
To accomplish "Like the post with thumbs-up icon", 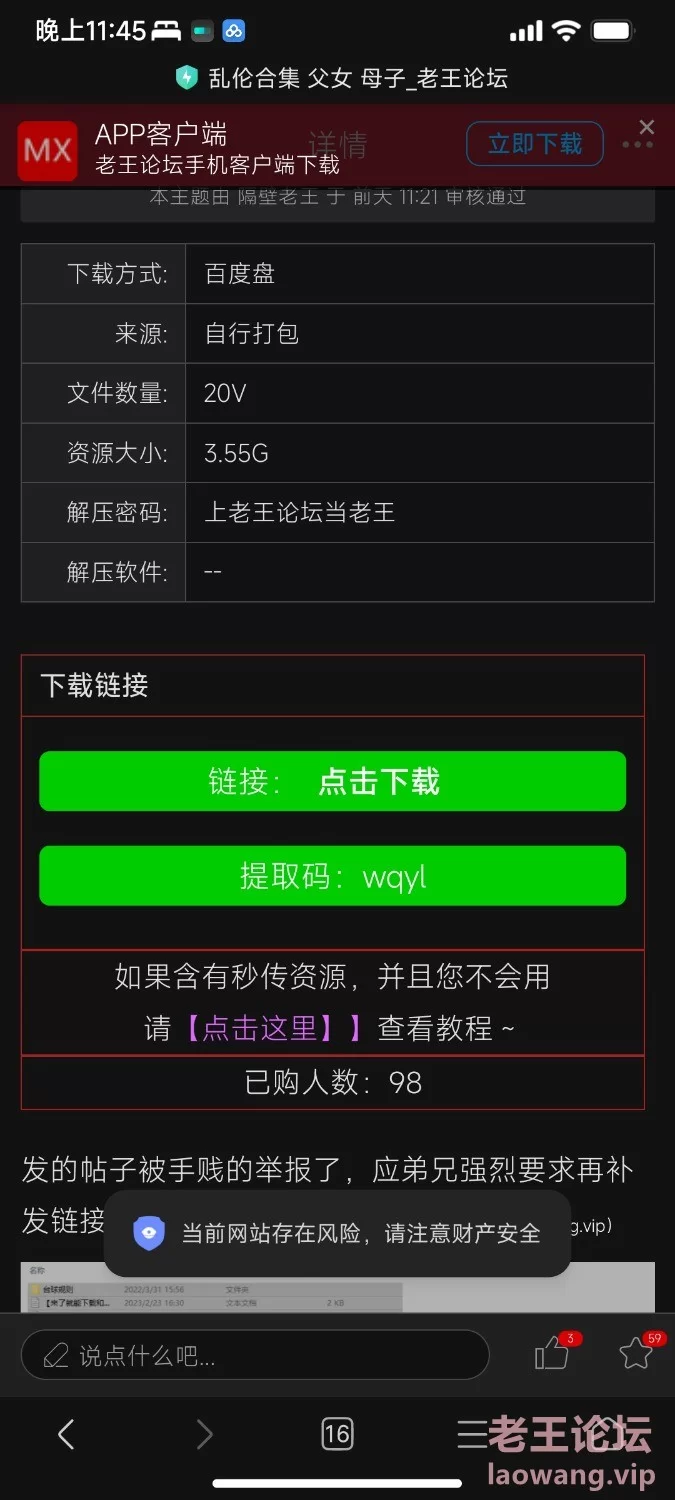I will 552,1355.
